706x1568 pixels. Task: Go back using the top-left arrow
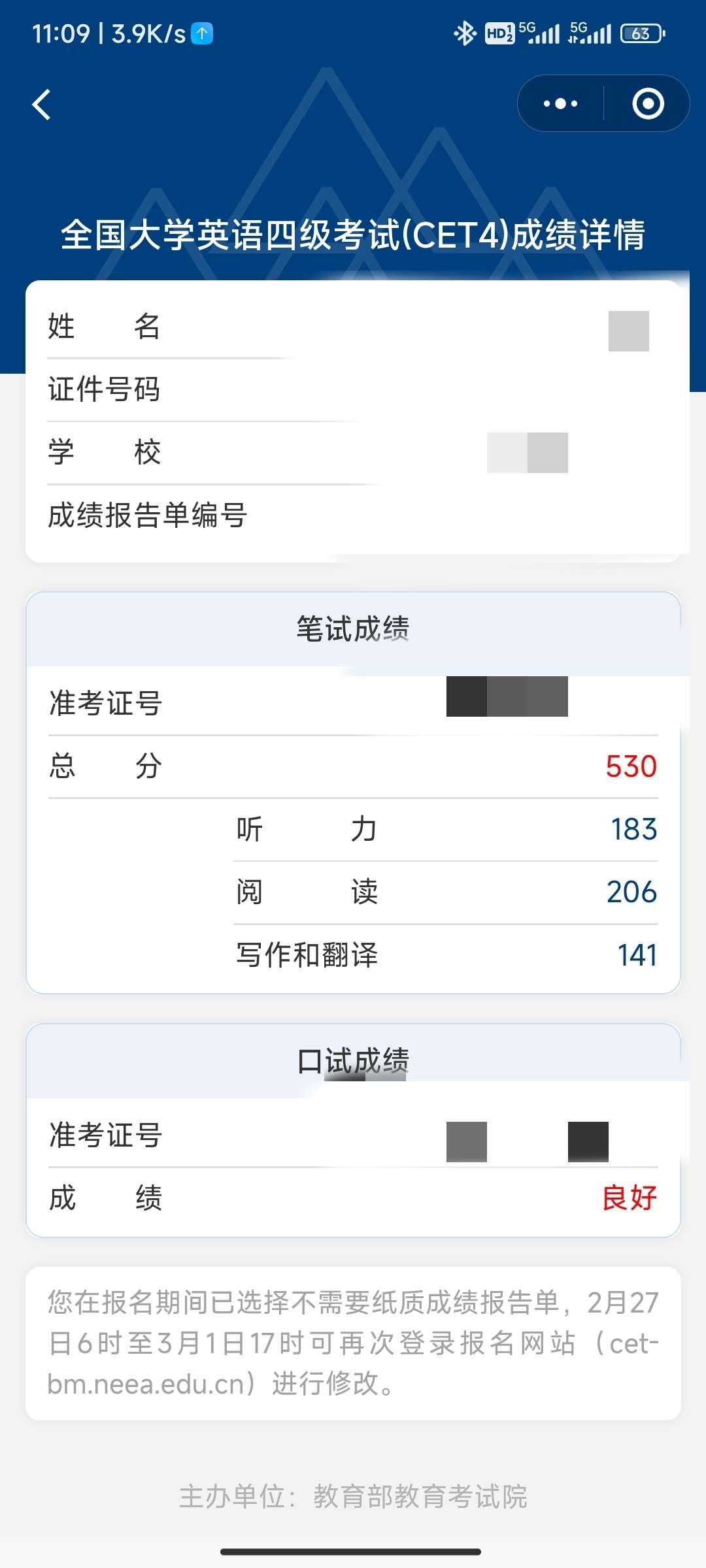[42, 105]
